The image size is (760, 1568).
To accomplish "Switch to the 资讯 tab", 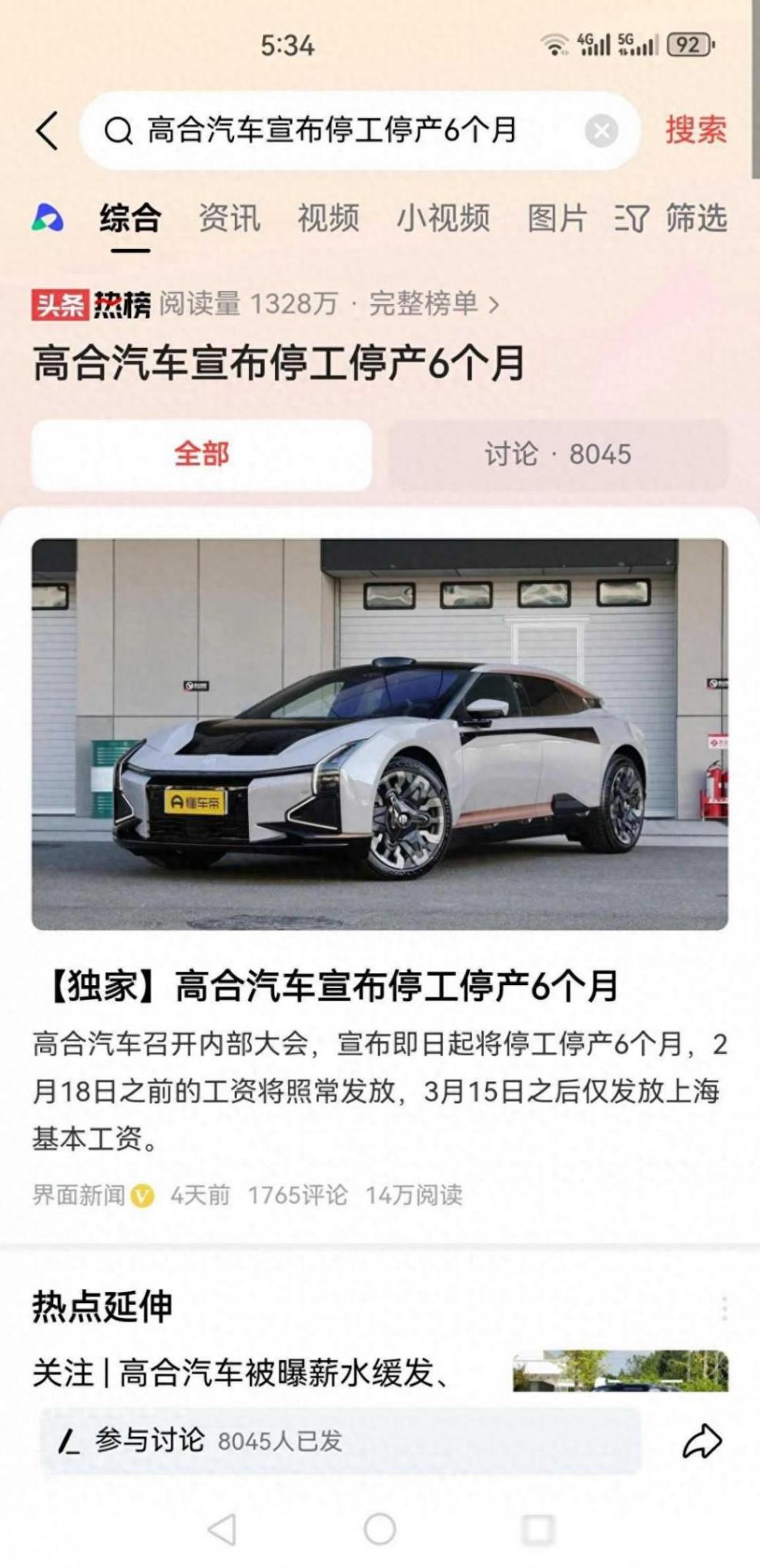I will (229, 218).
